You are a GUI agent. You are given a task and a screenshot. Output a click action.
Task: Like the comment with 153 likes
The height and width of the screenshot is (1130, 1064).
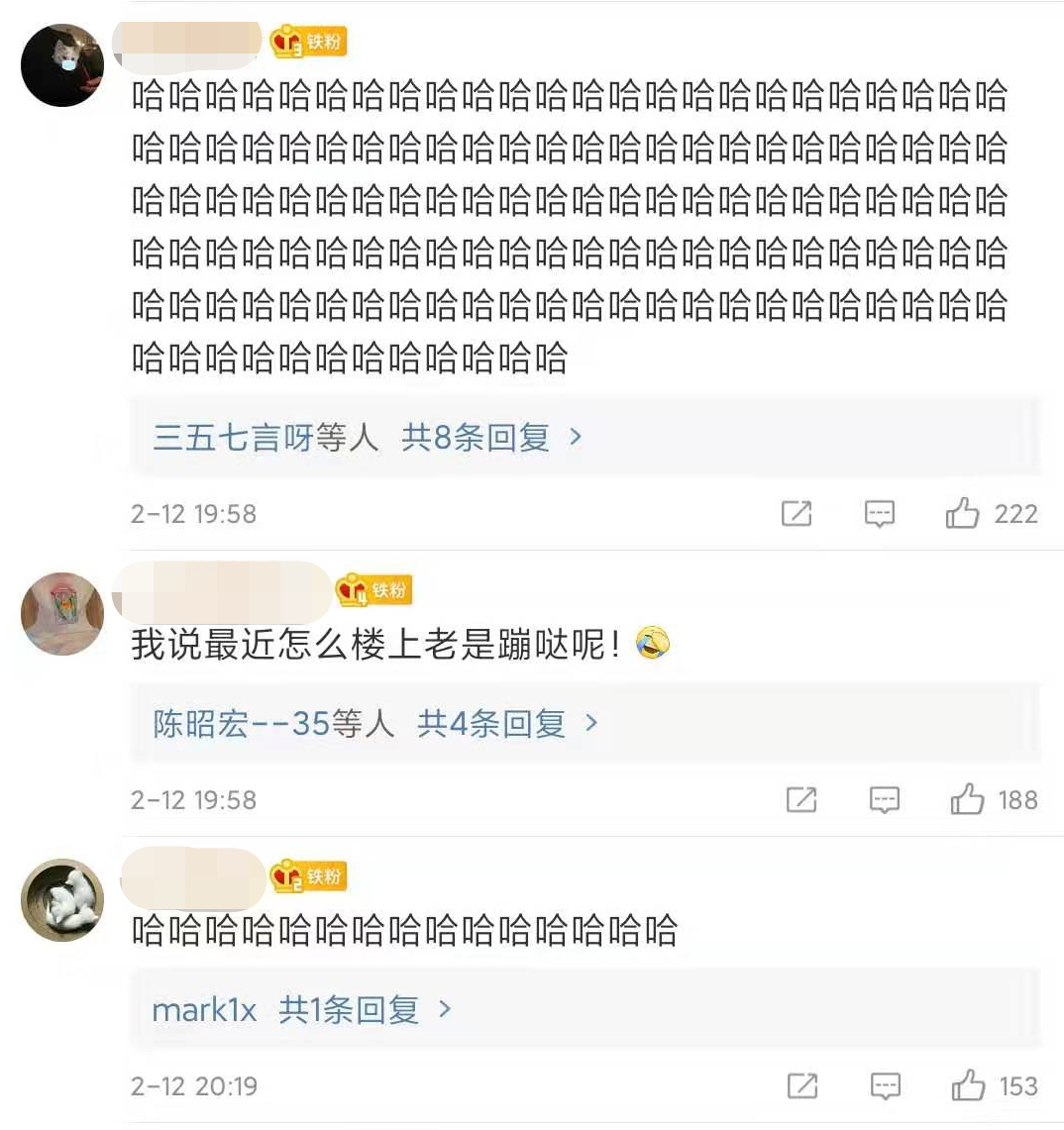(x=968, y=1085)
